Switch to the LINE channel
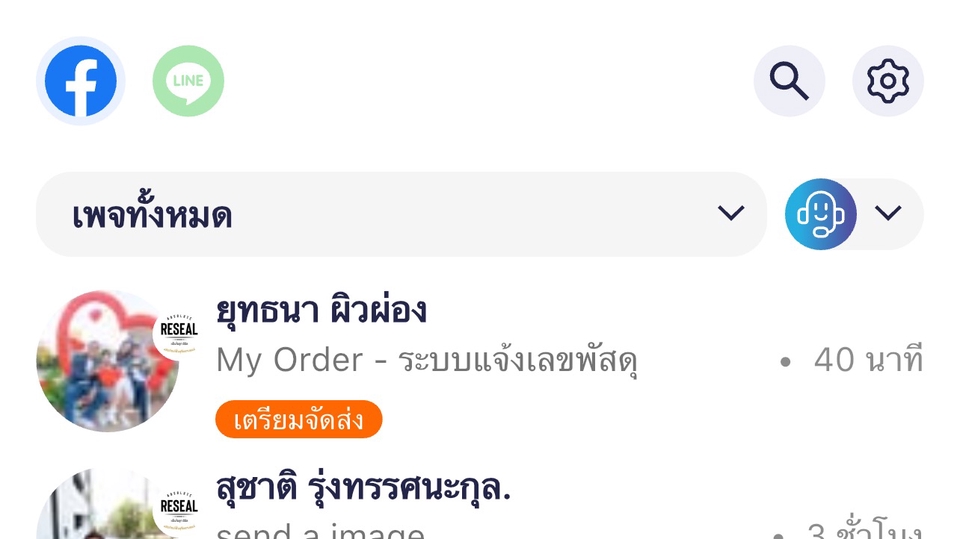The width and height of the screenshot is (960, 539). pos(188,81)
